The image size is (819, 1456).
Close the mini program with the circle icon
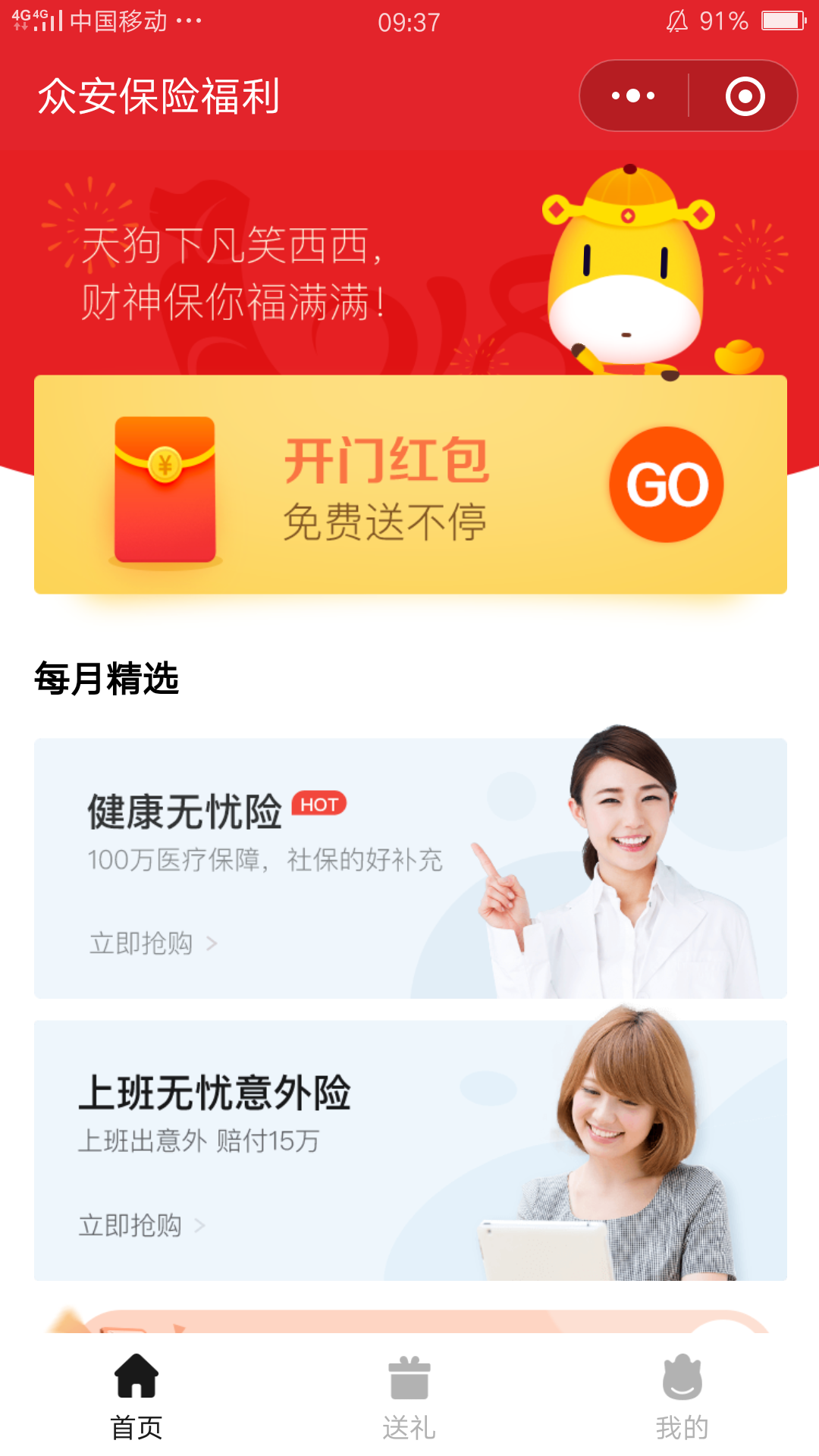745,96
